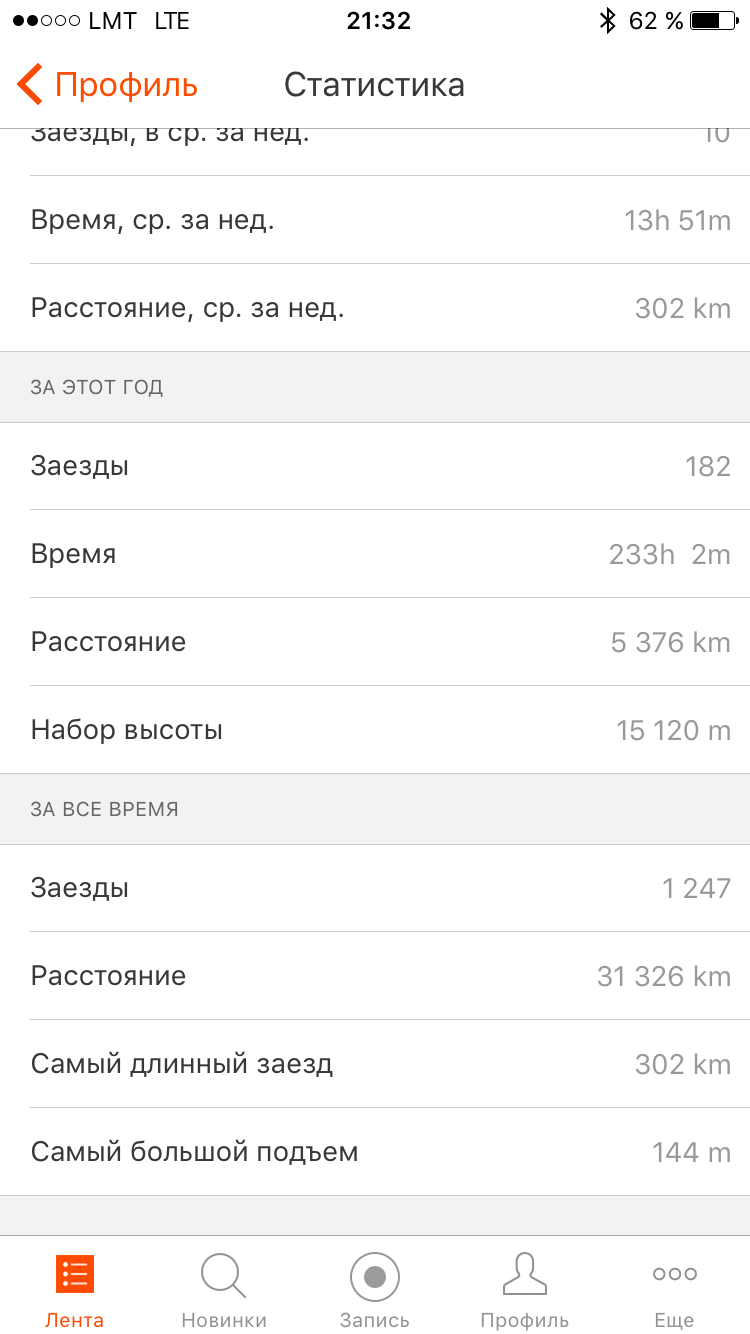Tap the Еще three-dots icon
This screenshot has height=1334, width=750.
pyautogui.click(x=674, y=1272)
